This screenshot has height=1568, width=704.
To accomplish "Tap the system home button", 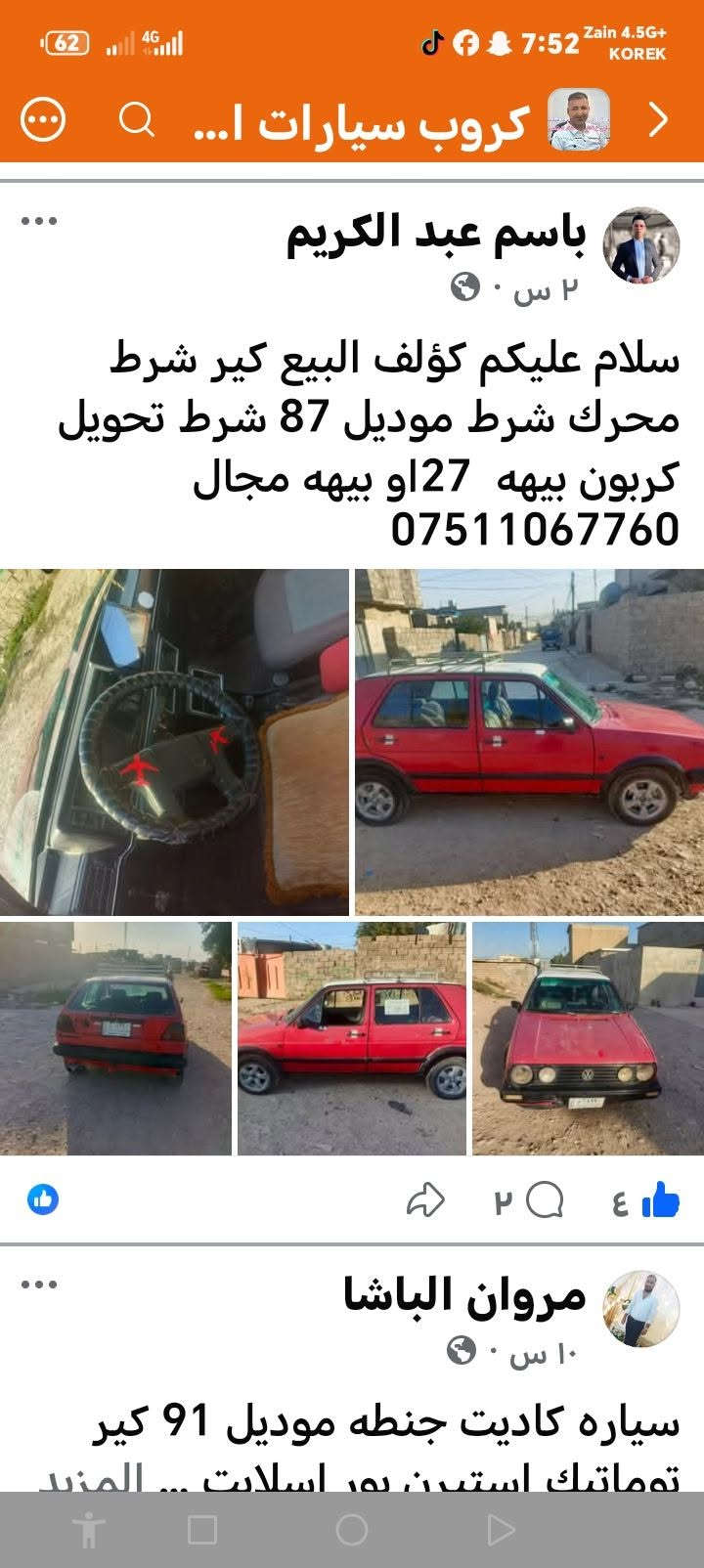I will pos(352,1530).
